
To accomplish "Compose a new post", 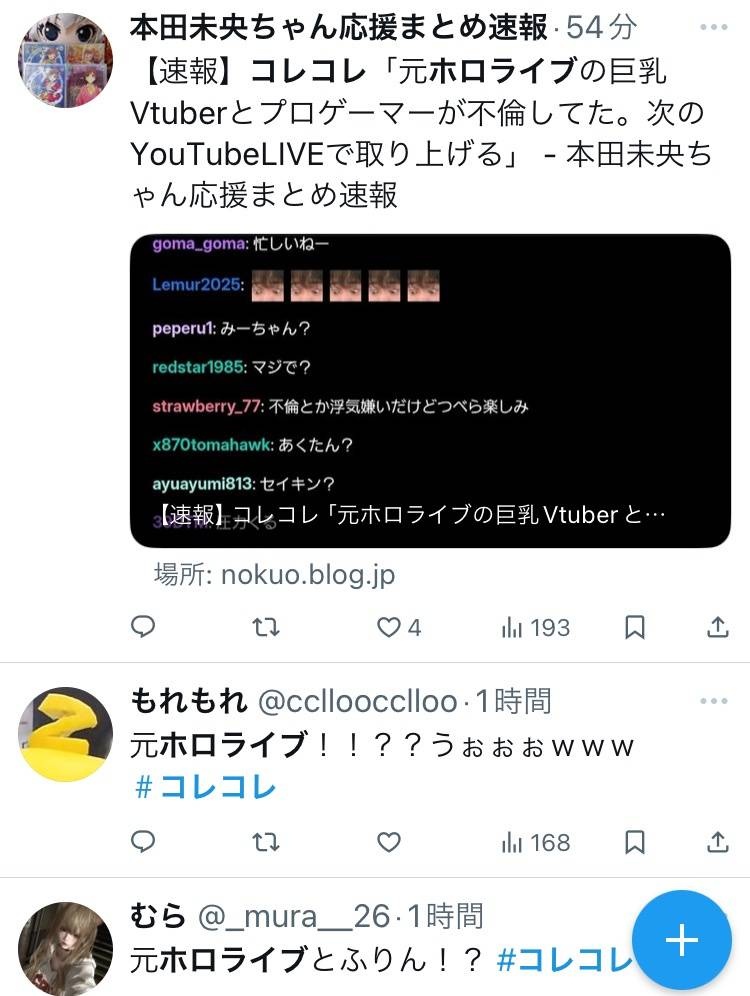I will (681, 940).
